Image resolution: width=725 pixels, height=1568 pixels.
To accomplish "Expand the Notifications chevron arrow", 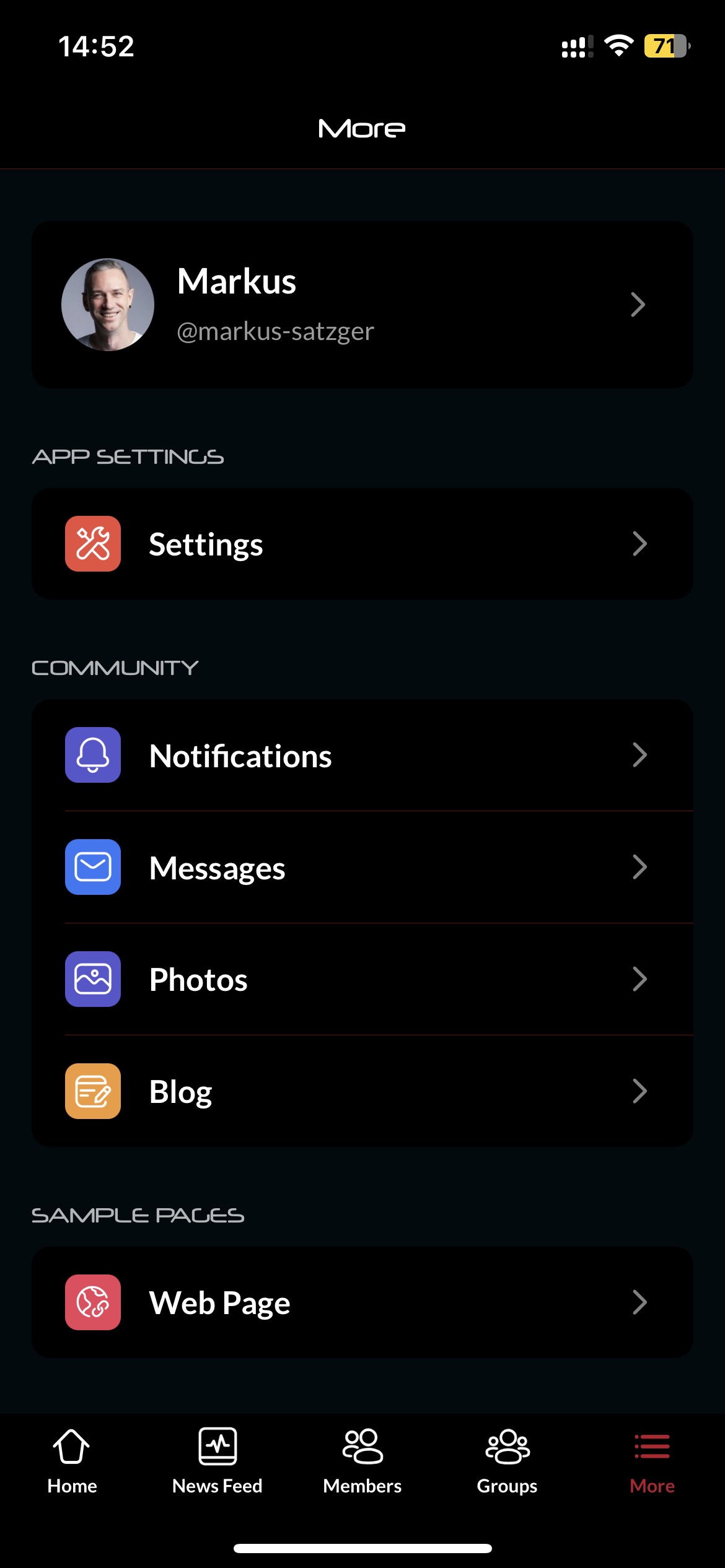I will tap(639, 755).
